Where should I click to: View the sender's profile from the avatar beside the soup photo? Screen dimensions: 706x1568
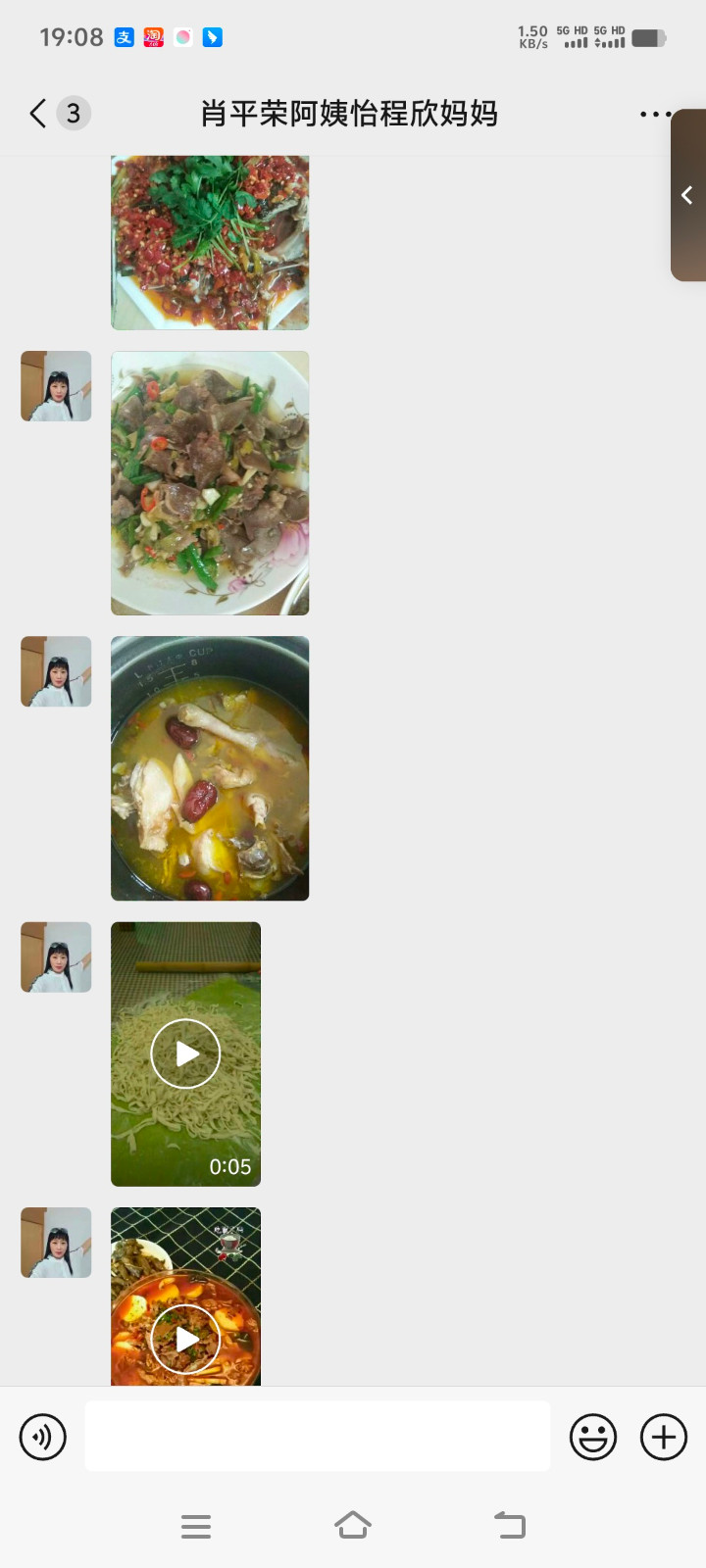(x=56, y=672)
